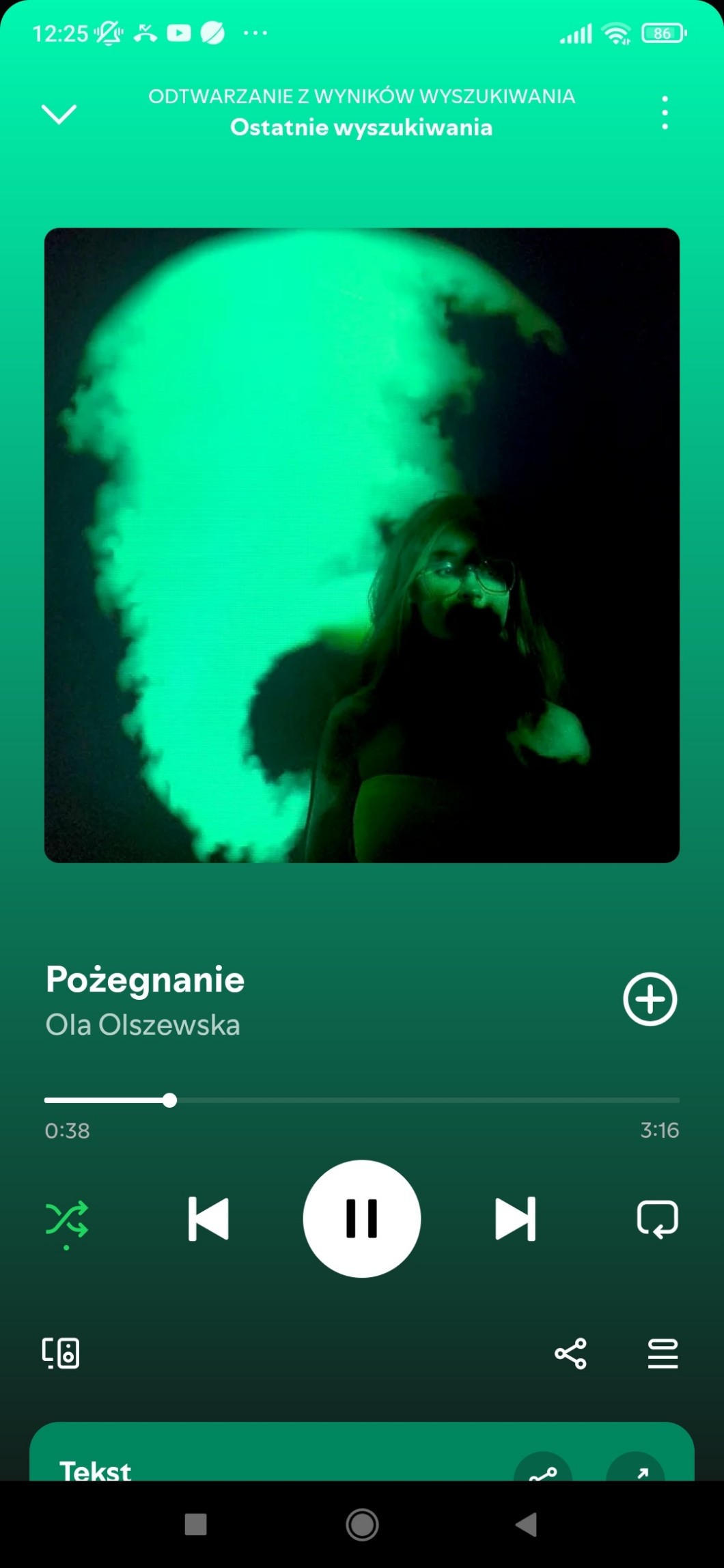Open the play queue
Viewport: 724px width, 1568px height.
click(663, 1353)
